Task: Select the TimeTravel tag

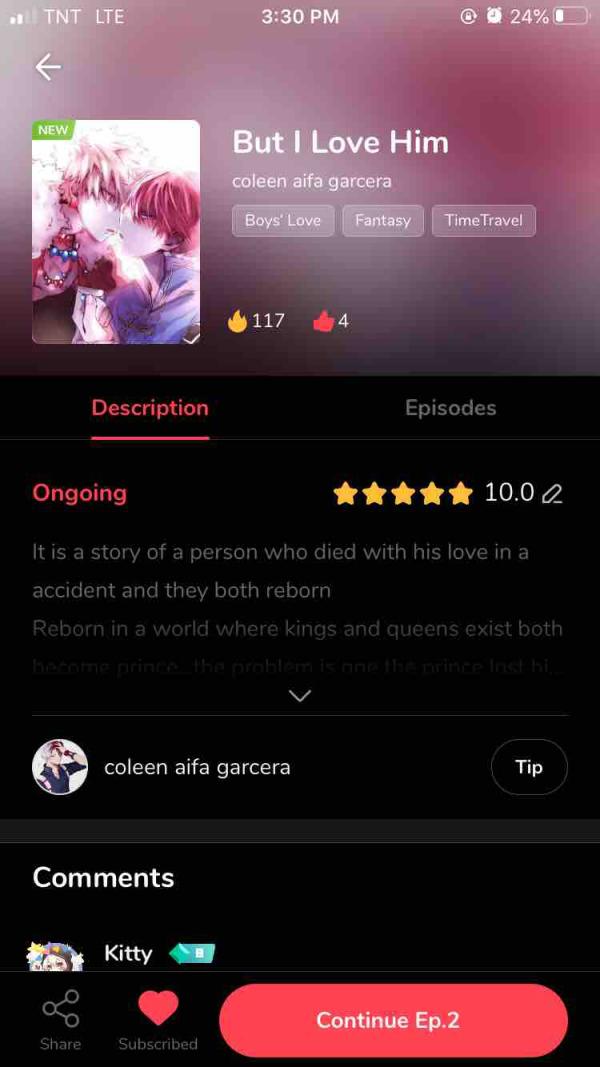Action: (484, 221)
